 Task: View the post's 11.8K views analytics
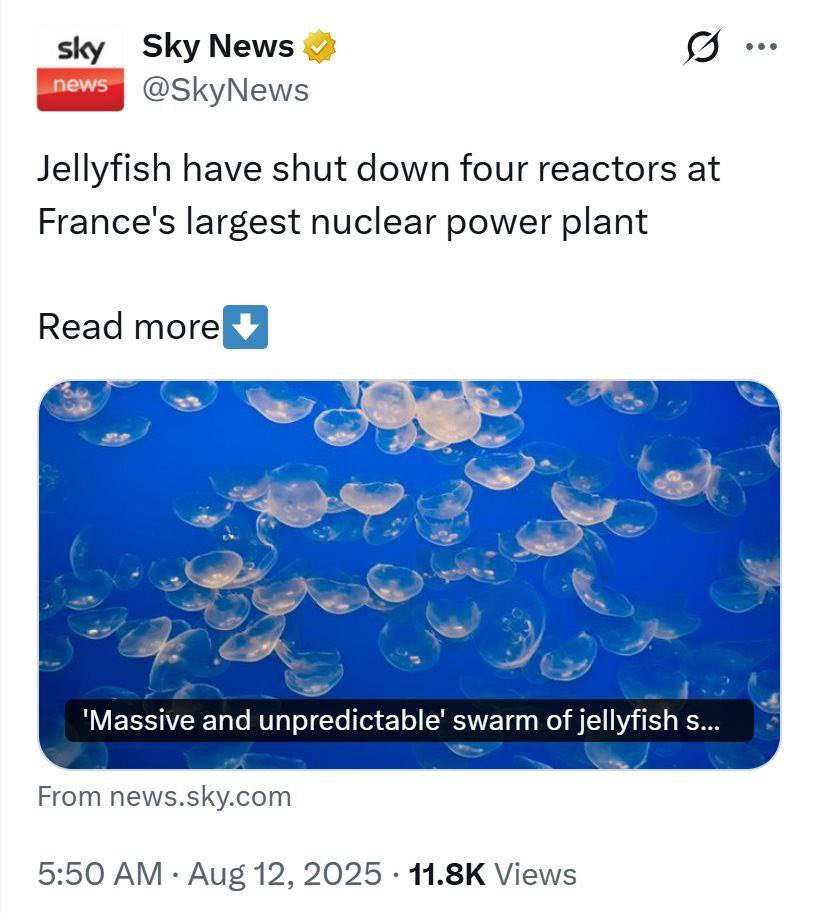pyautogui.click(x=493, y=874)
